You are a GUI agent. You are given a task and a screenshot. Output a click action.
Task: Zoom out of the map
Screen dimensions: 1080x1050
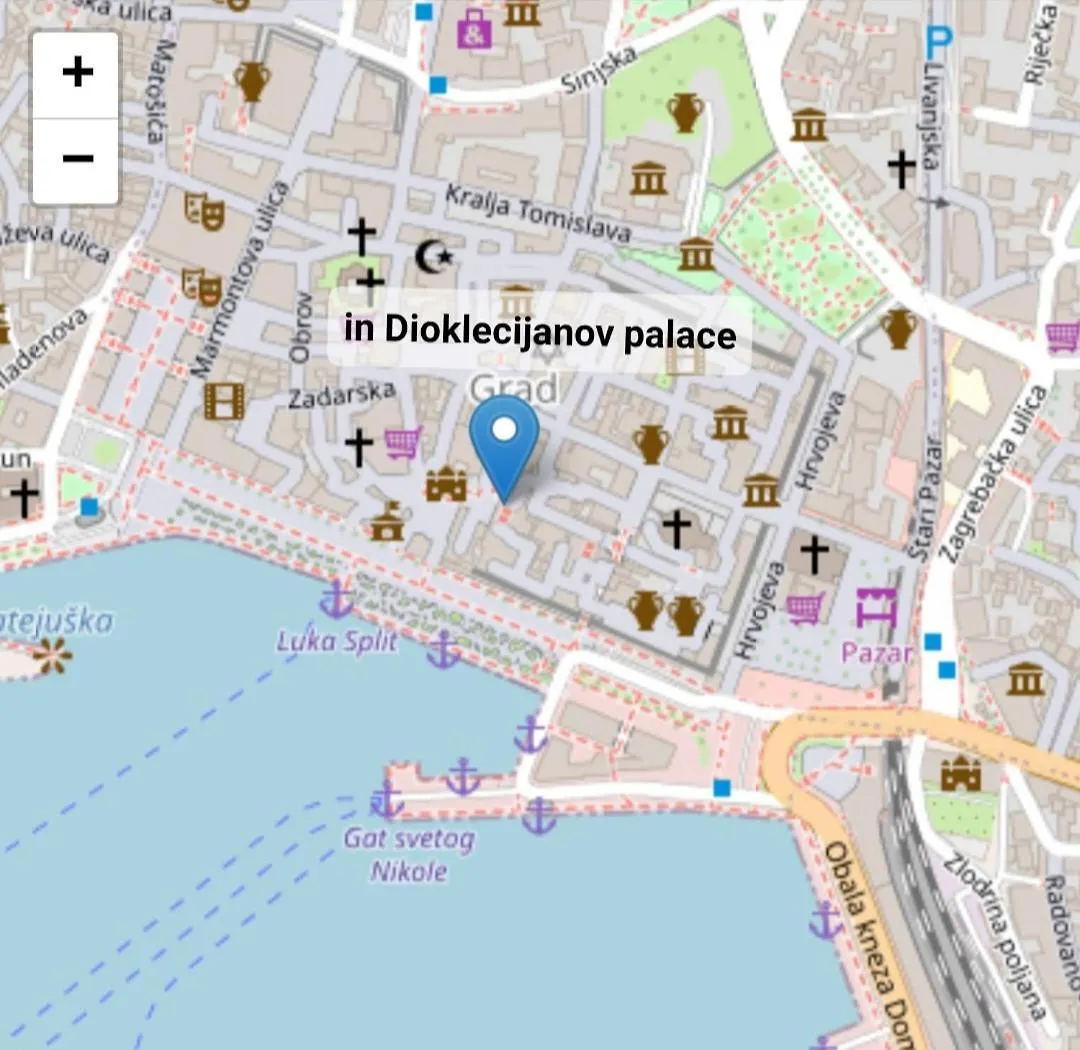point(77,160)
